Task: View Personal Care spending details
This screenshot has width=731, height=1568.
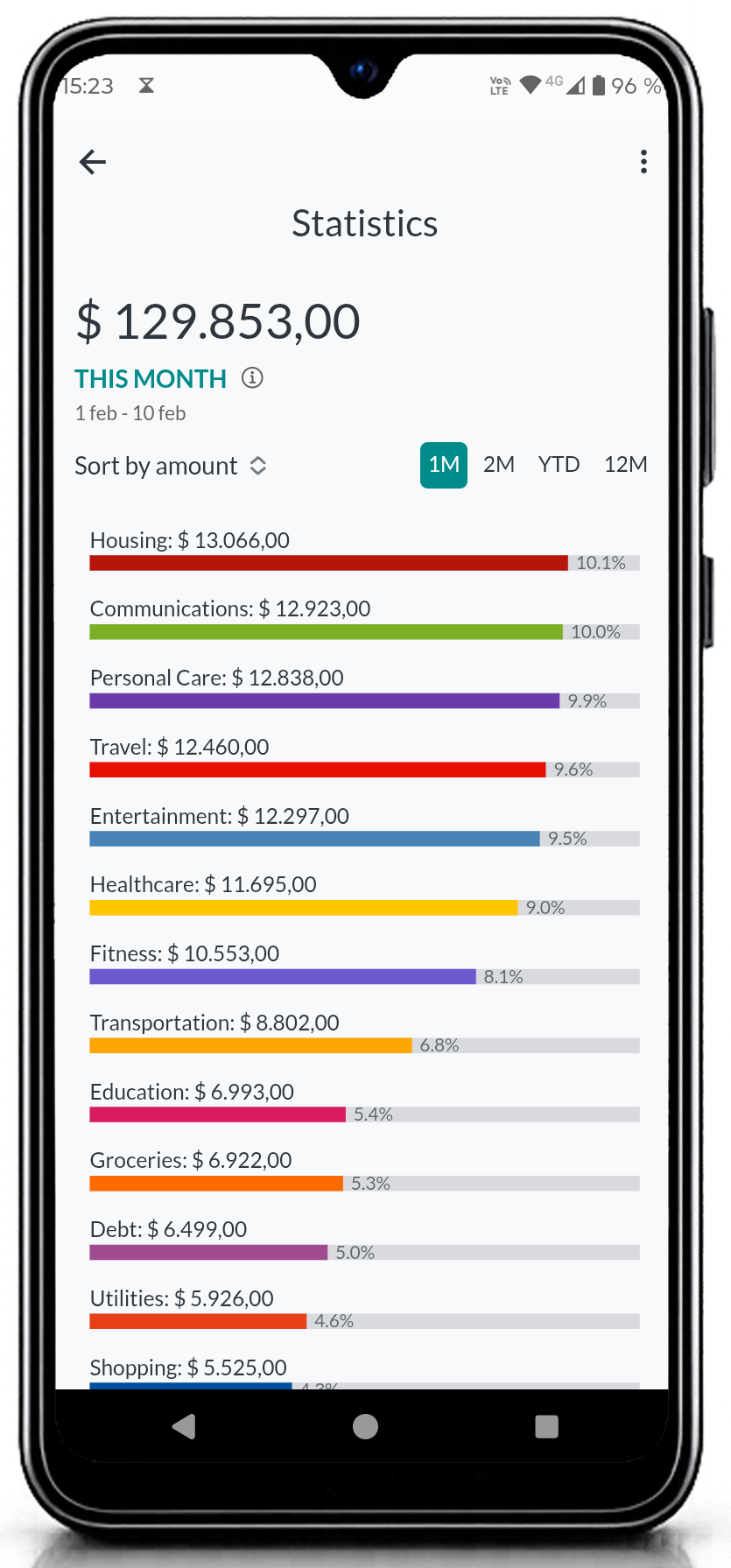Action: [364, 689]
